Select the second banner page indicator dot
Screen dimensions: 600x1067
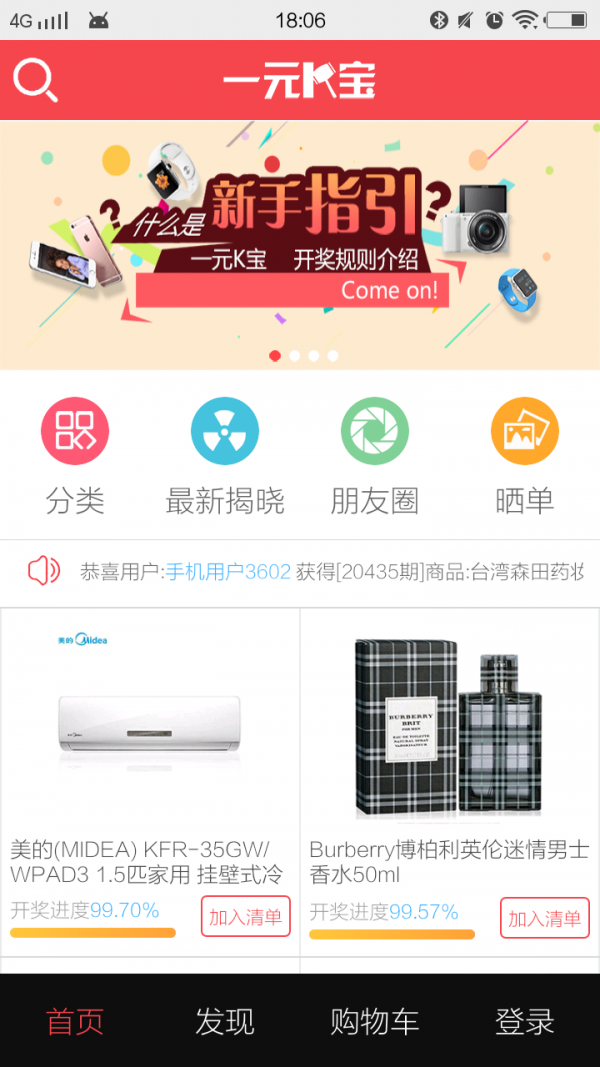[294, 355]
